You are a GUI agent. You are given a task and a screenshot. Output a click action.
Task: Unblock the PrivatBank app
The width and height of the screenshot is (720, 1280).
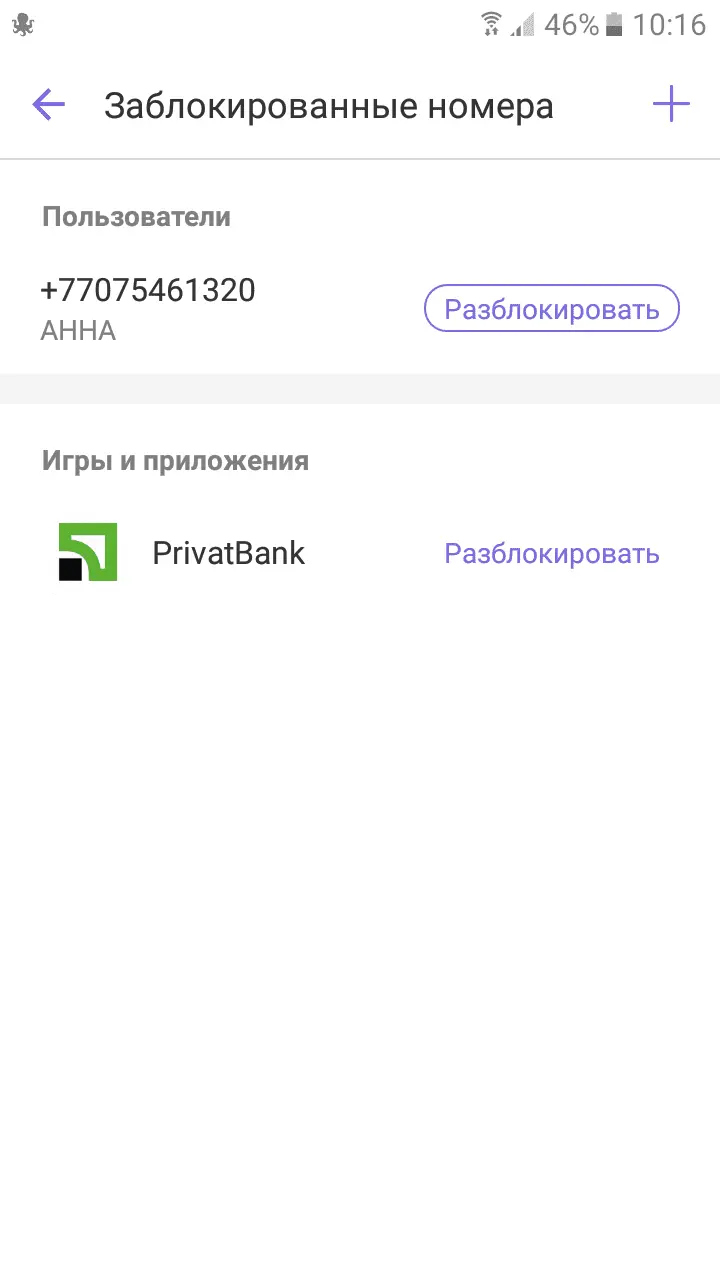(551, 553)
